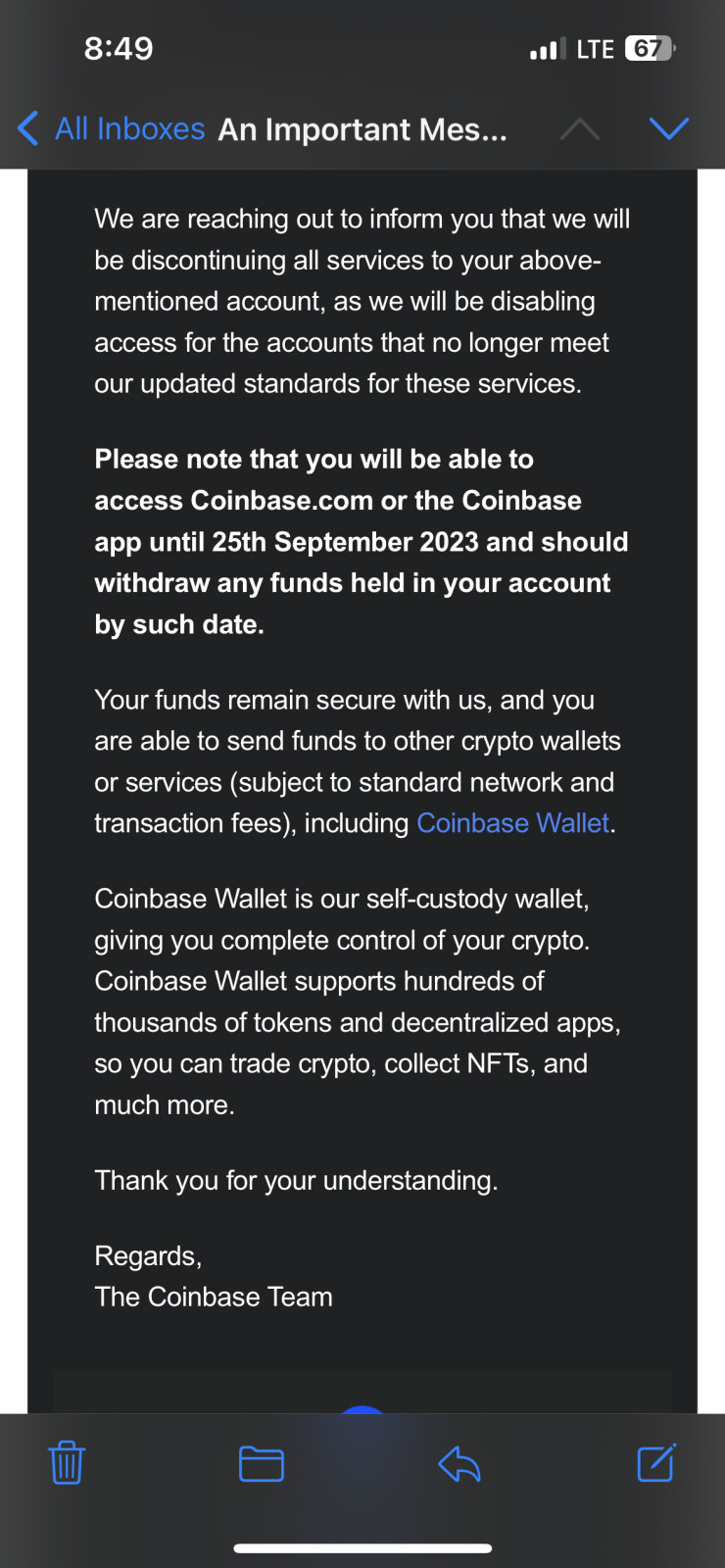Open the Coinbase Wallet link

click(x=513, y=823)
